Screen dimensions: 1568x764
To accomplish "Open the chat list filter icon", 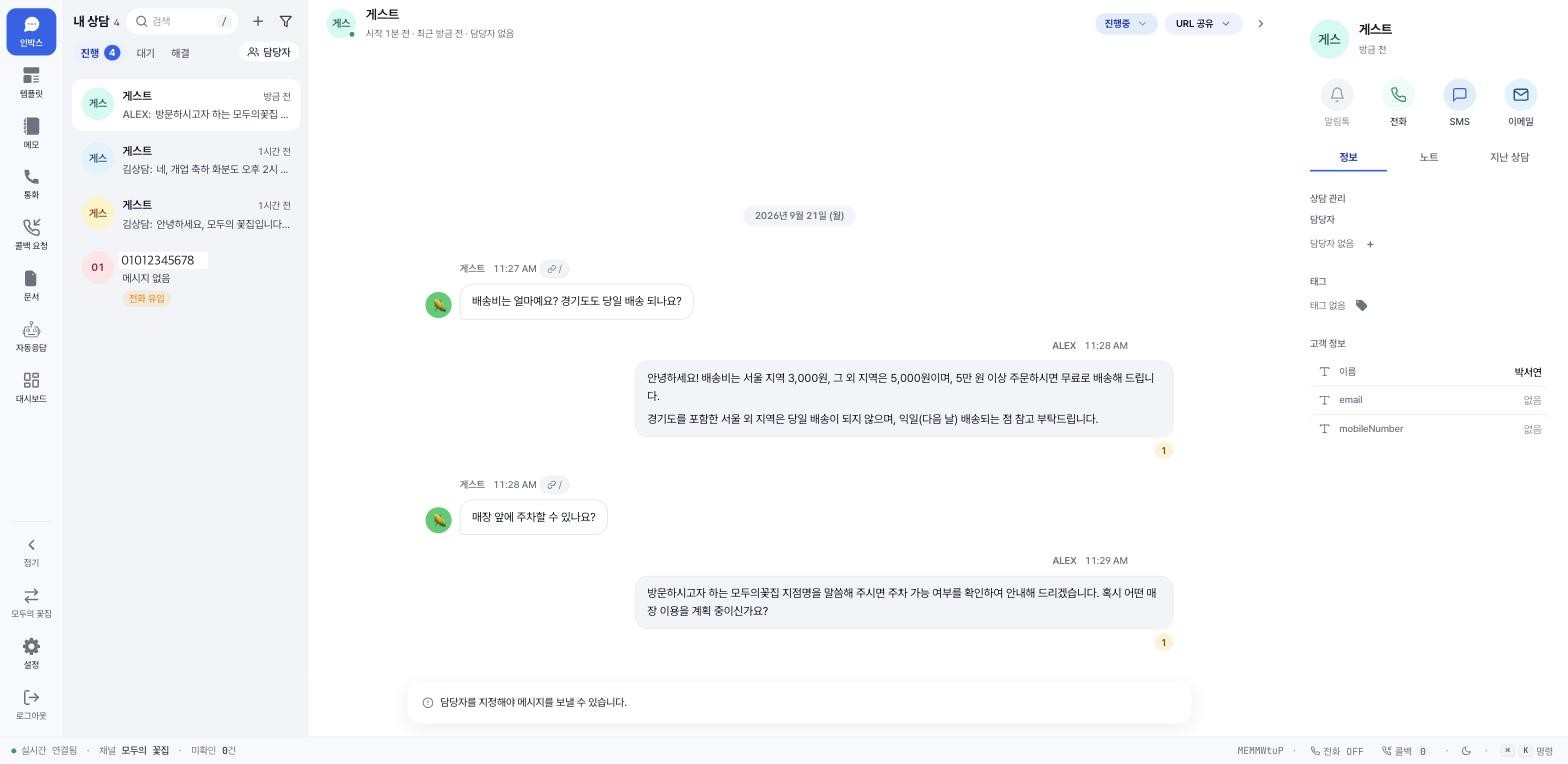I will click(x=286, y=21).
